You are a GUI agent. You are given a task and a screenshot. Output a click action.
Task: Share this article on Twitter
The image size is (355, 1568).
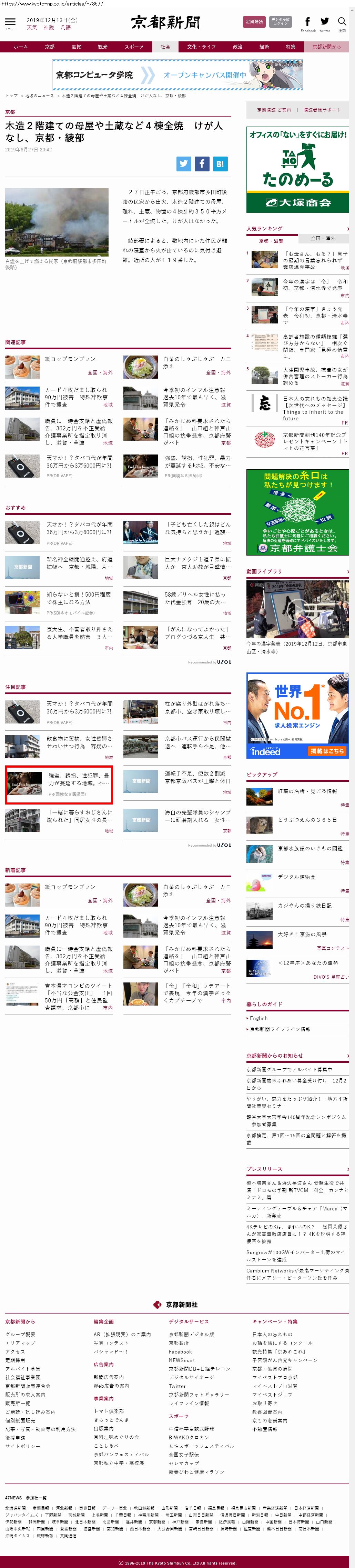pyautogui.click(x=184, y=164)
